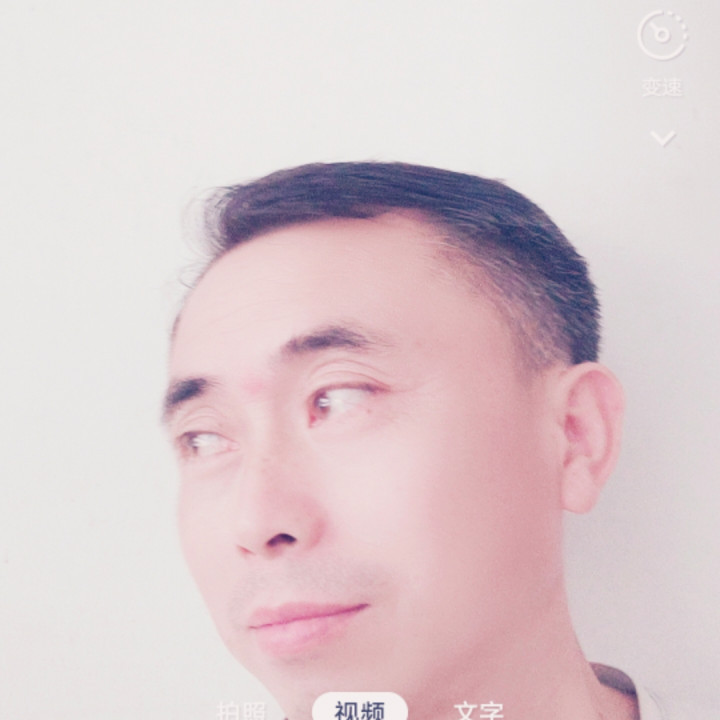Viewport: 720px width, 720px height.
Task: Select the 视频 video mode
Action: [360, 708]
